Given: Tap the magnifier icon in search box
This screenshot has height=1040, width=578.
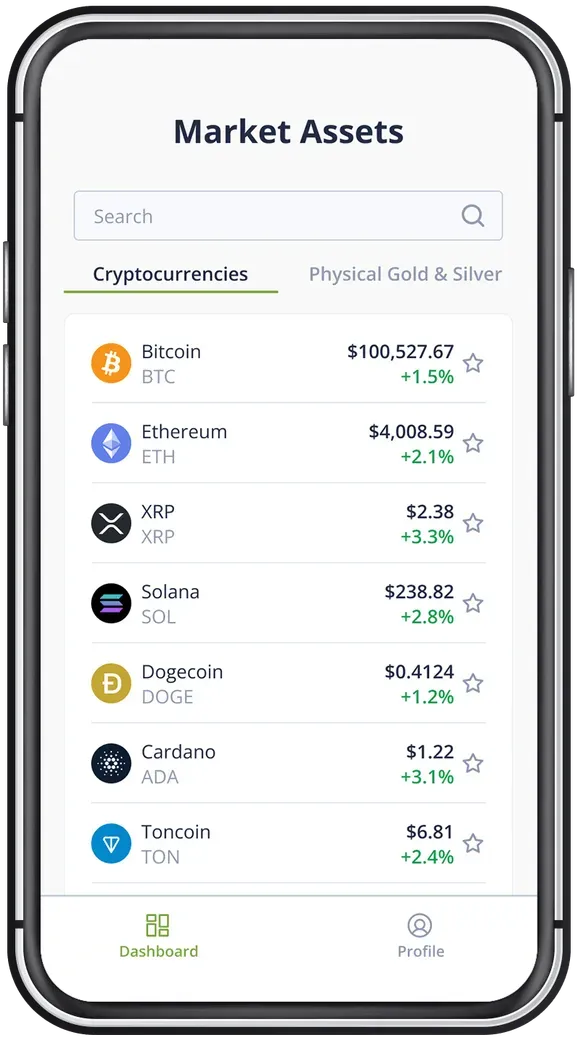Looking at the screenshot, I should pyautogui.click(x=472, y=216).
